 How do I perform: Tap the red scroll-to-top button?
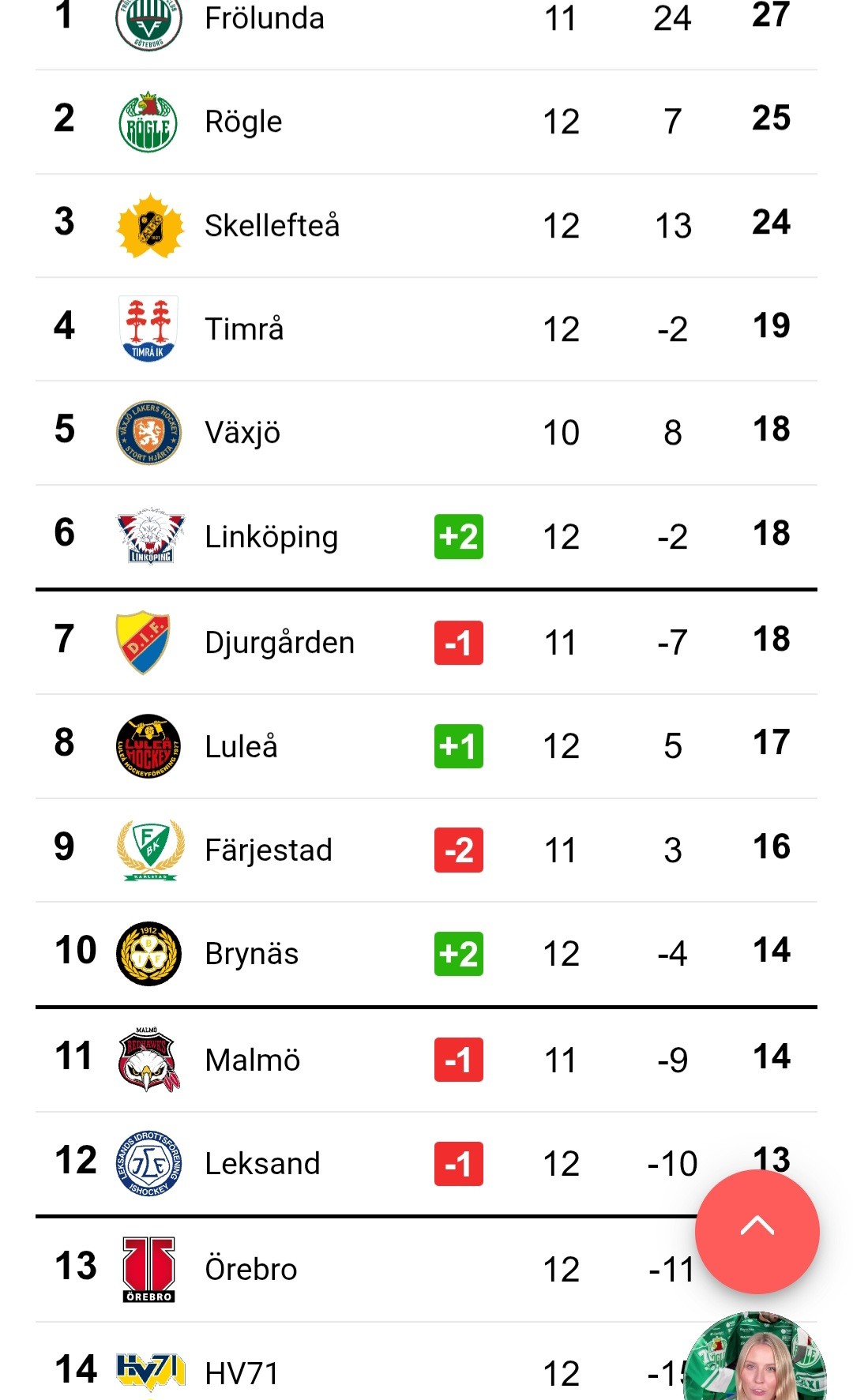point(757,1230)
